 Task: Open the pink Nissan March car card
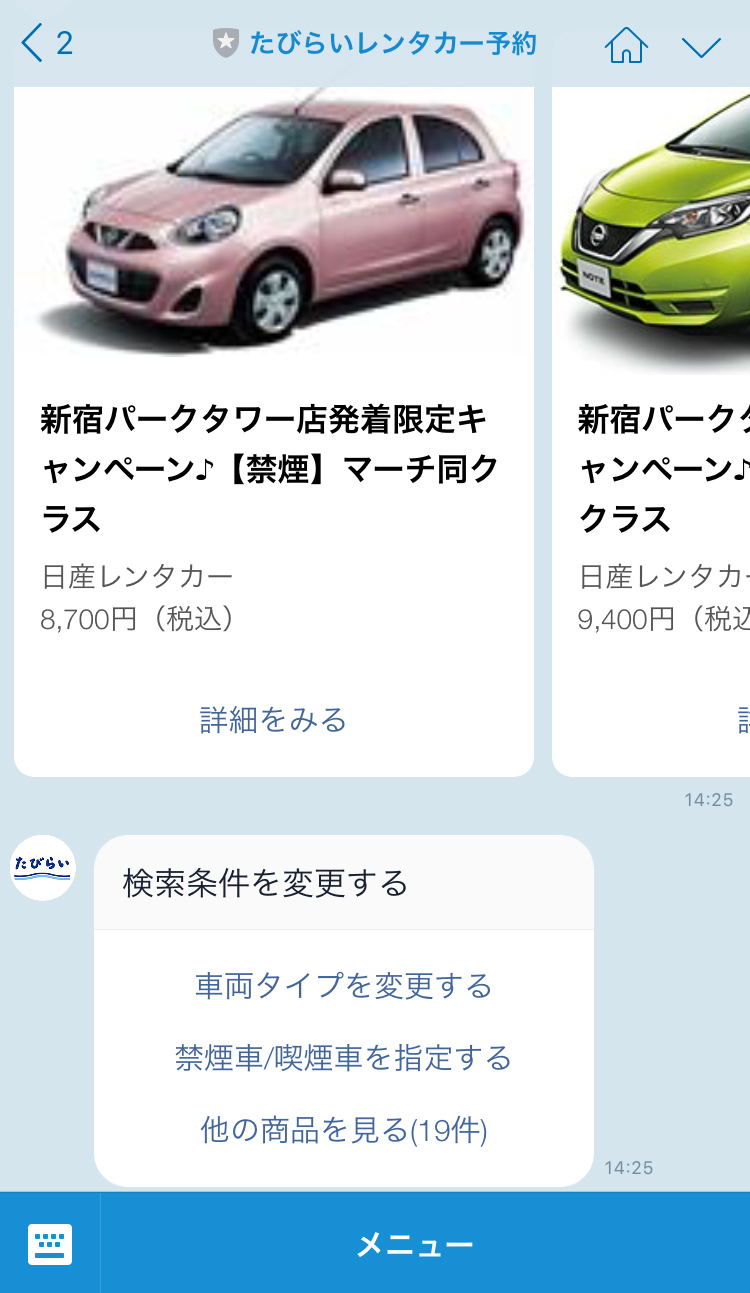click(274, 430)
